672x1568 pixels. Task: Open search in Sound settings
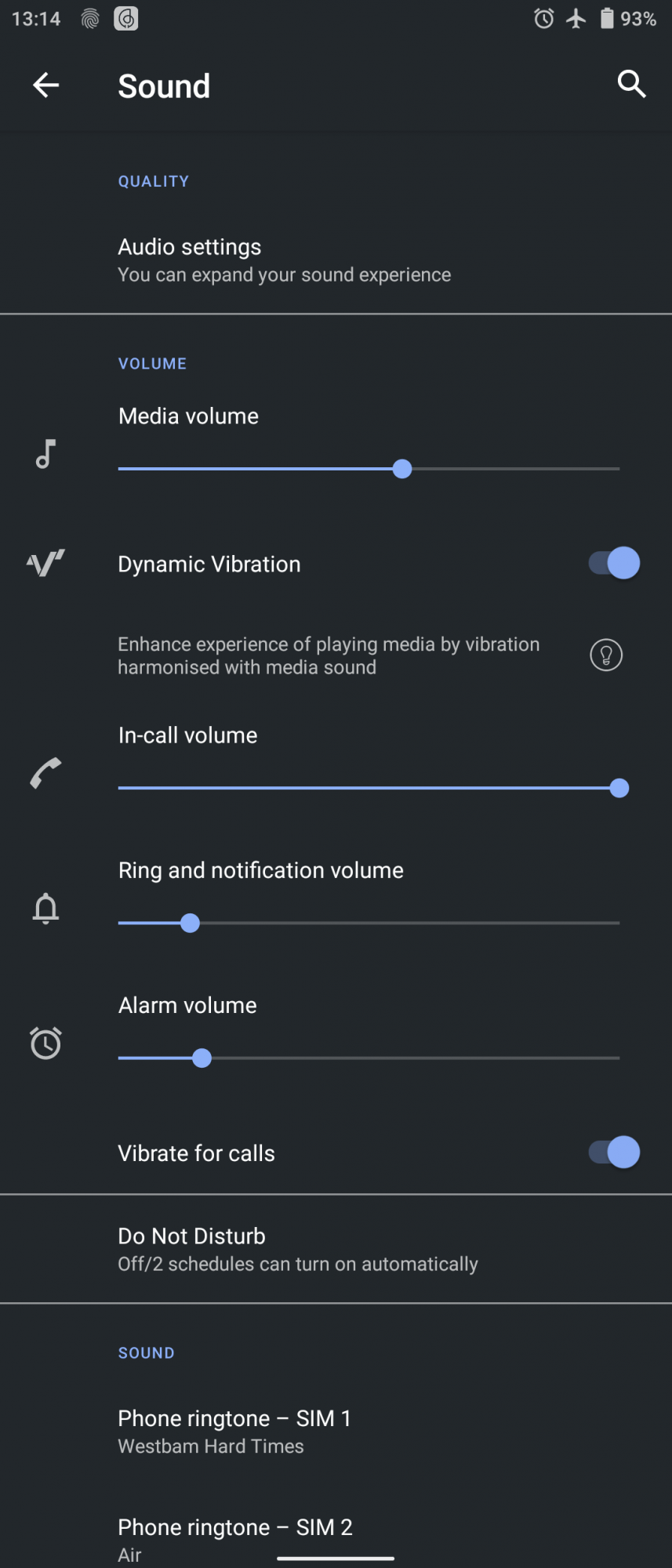(x=631, y=84)
